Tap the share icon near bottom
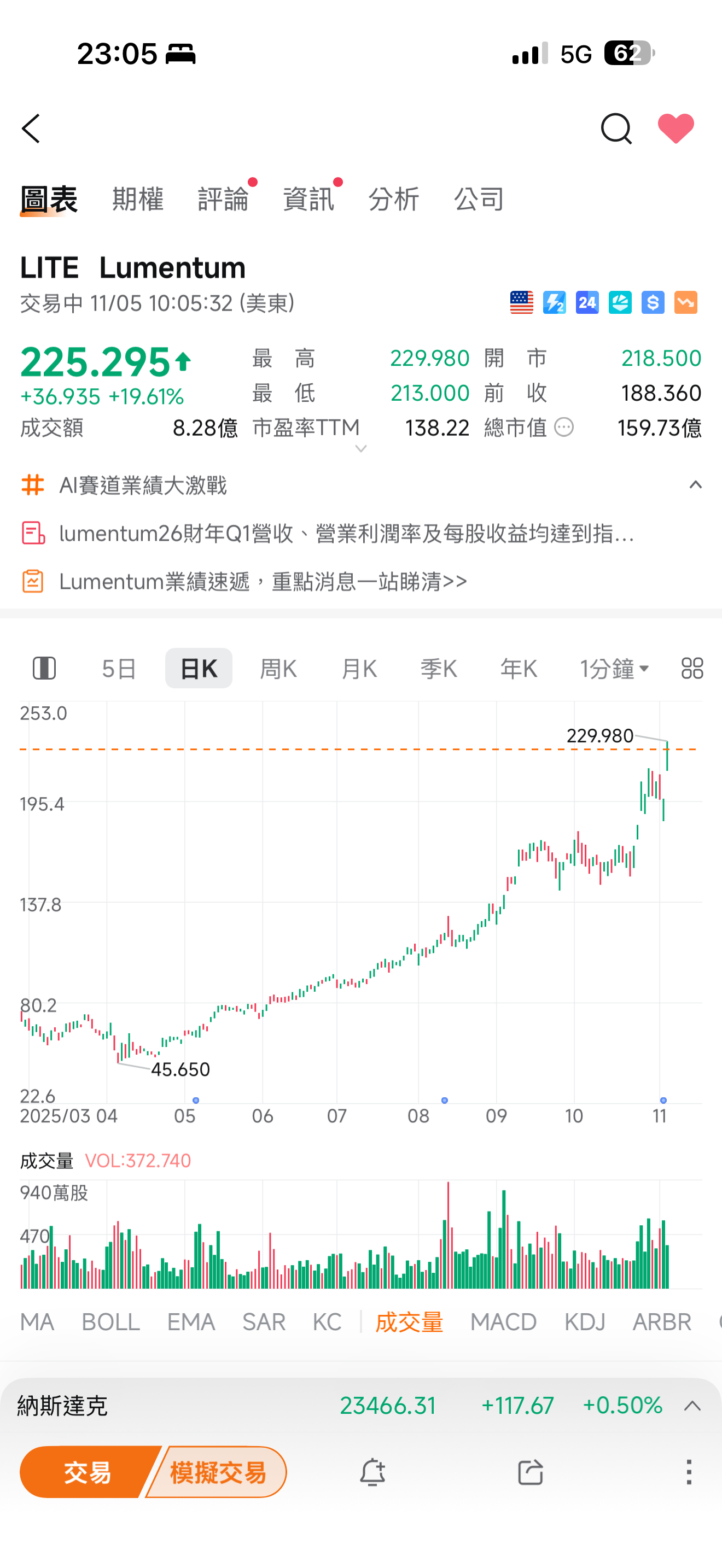The height and width of the screenshot is (1568, 722). coord(530,1472)
